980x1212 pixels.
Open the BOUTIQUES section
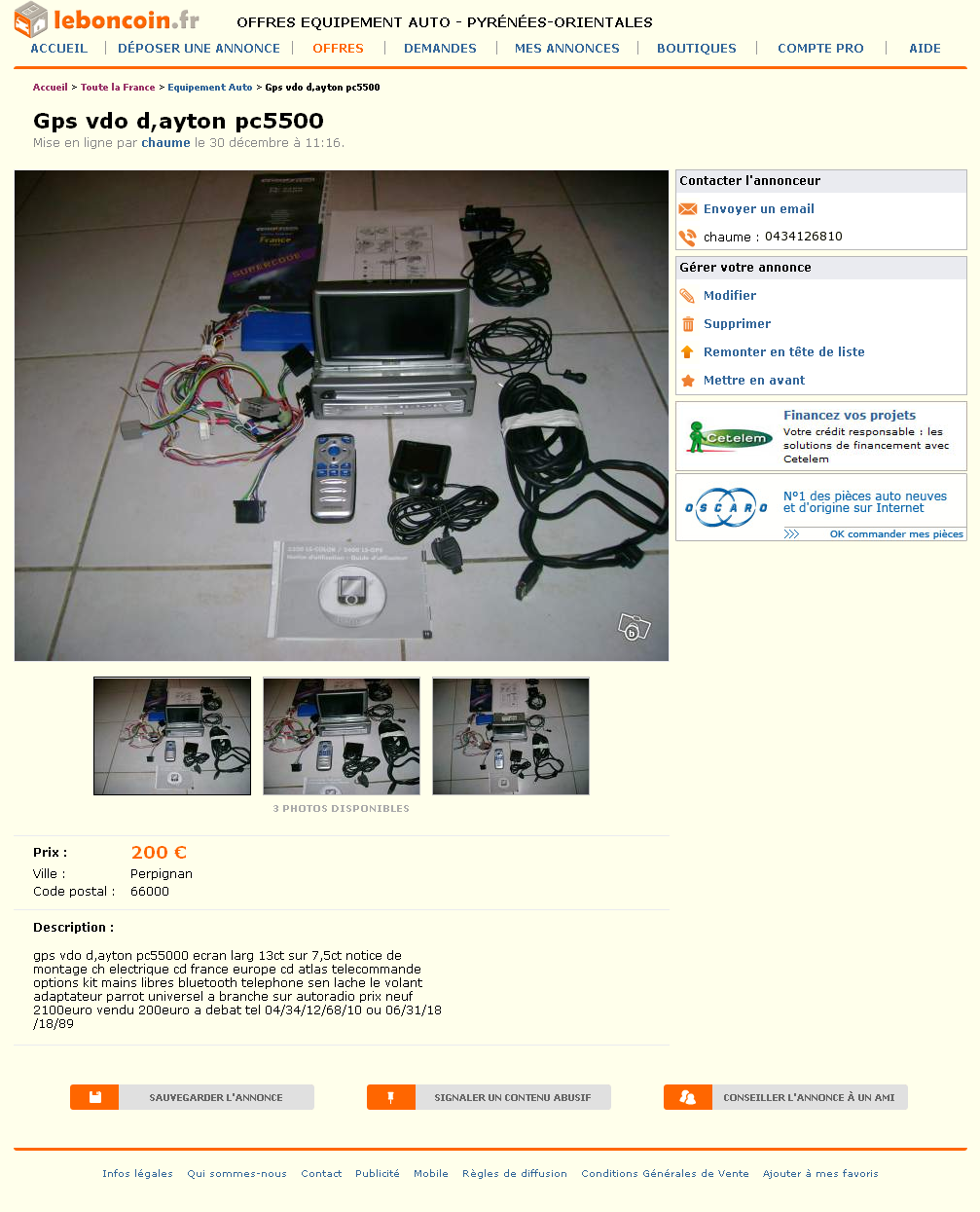696,48
